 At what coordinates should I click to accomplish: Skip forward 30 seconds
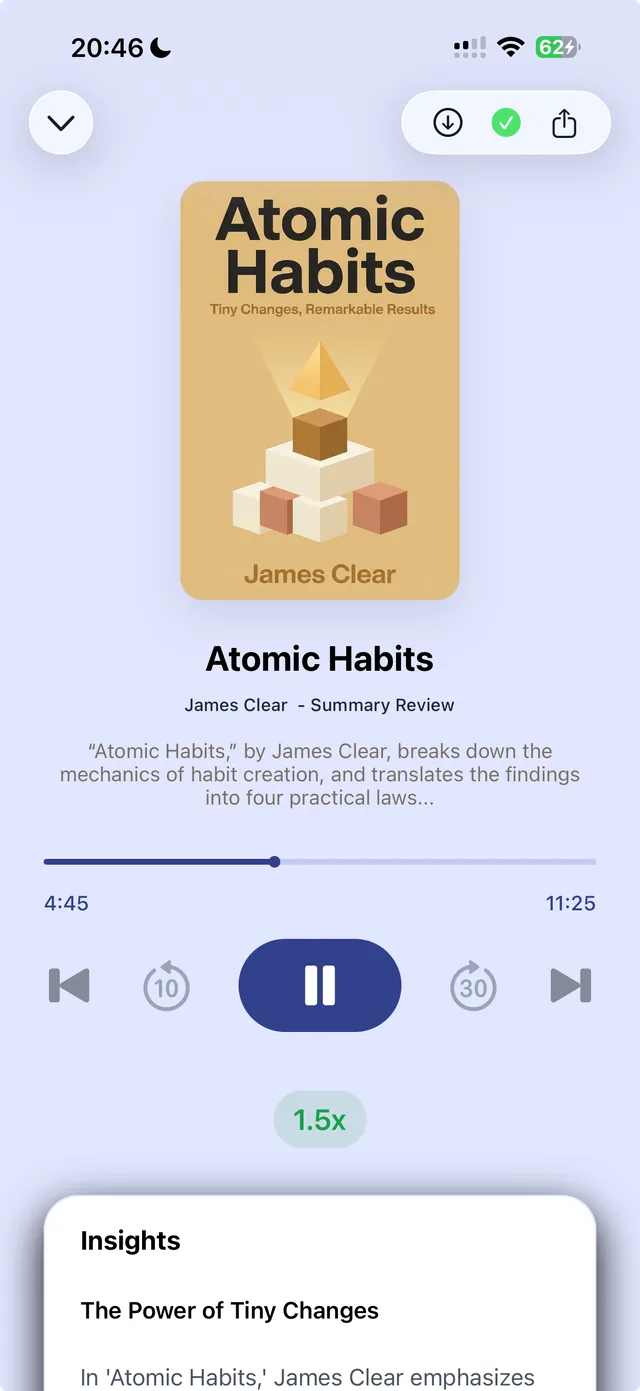[x=473, y=986]
